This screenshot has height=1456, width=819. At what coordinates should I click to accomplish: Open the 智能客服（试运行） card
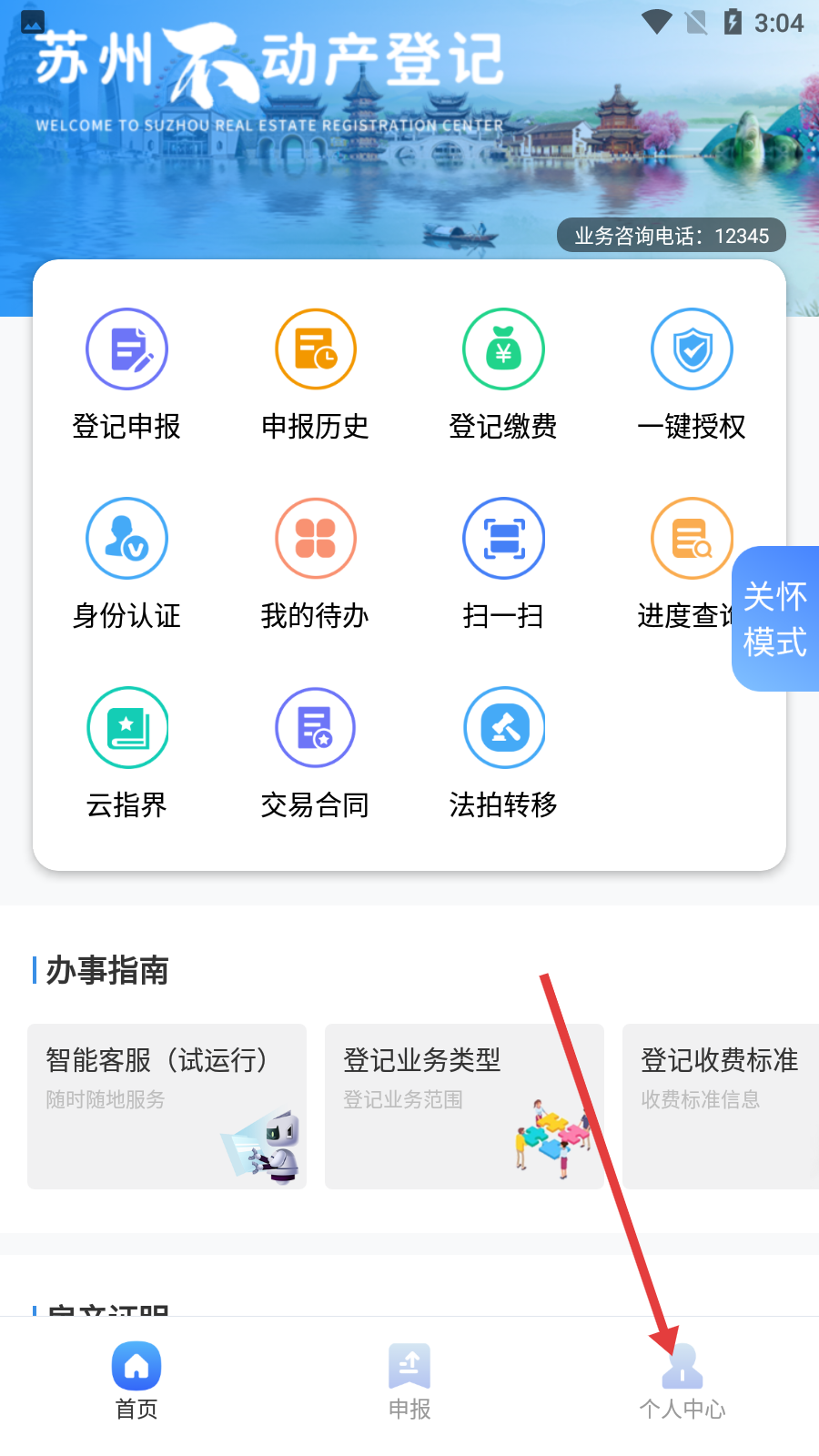point(167,1106)
